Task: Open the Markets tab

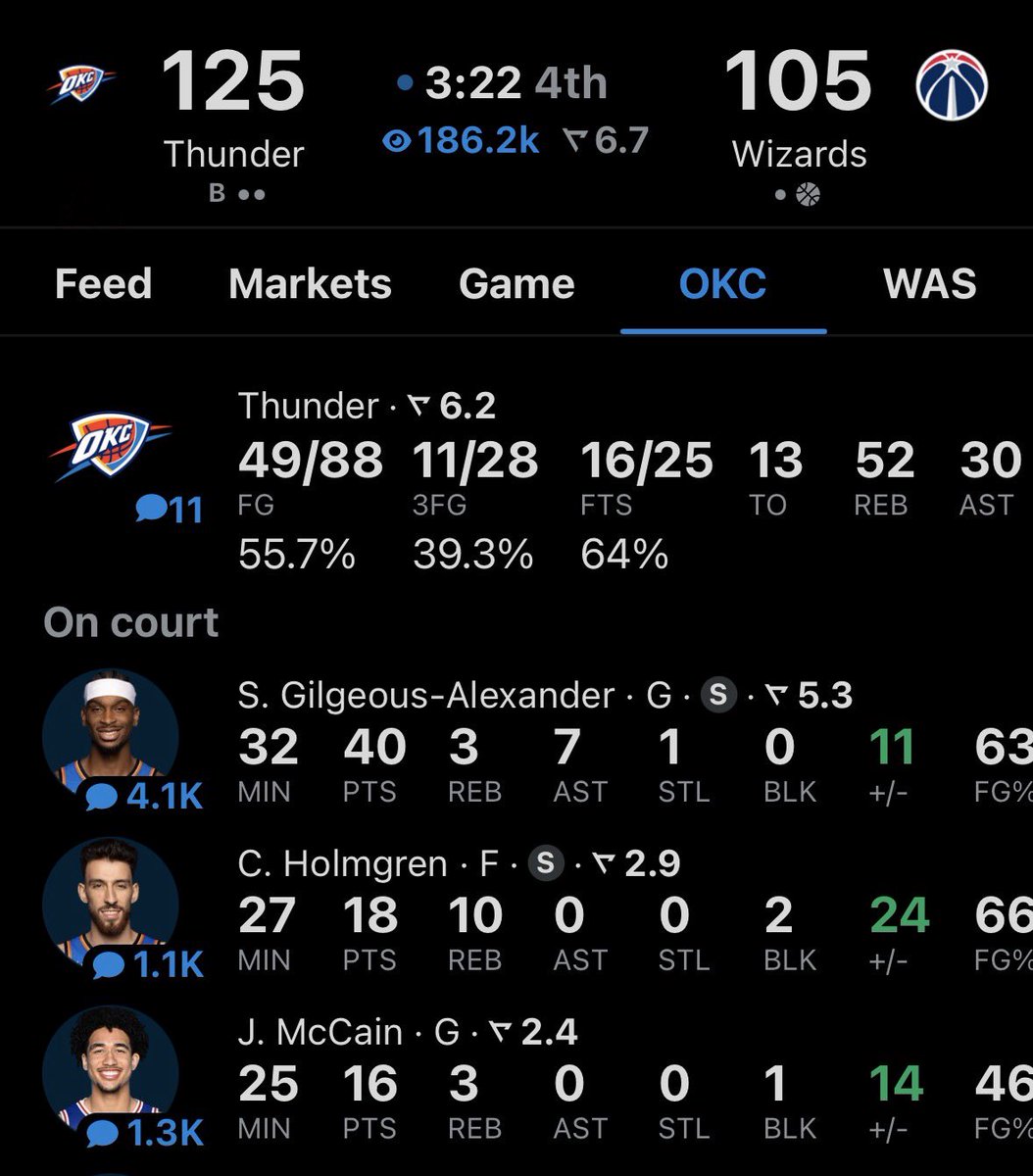Action: (310, 284)
